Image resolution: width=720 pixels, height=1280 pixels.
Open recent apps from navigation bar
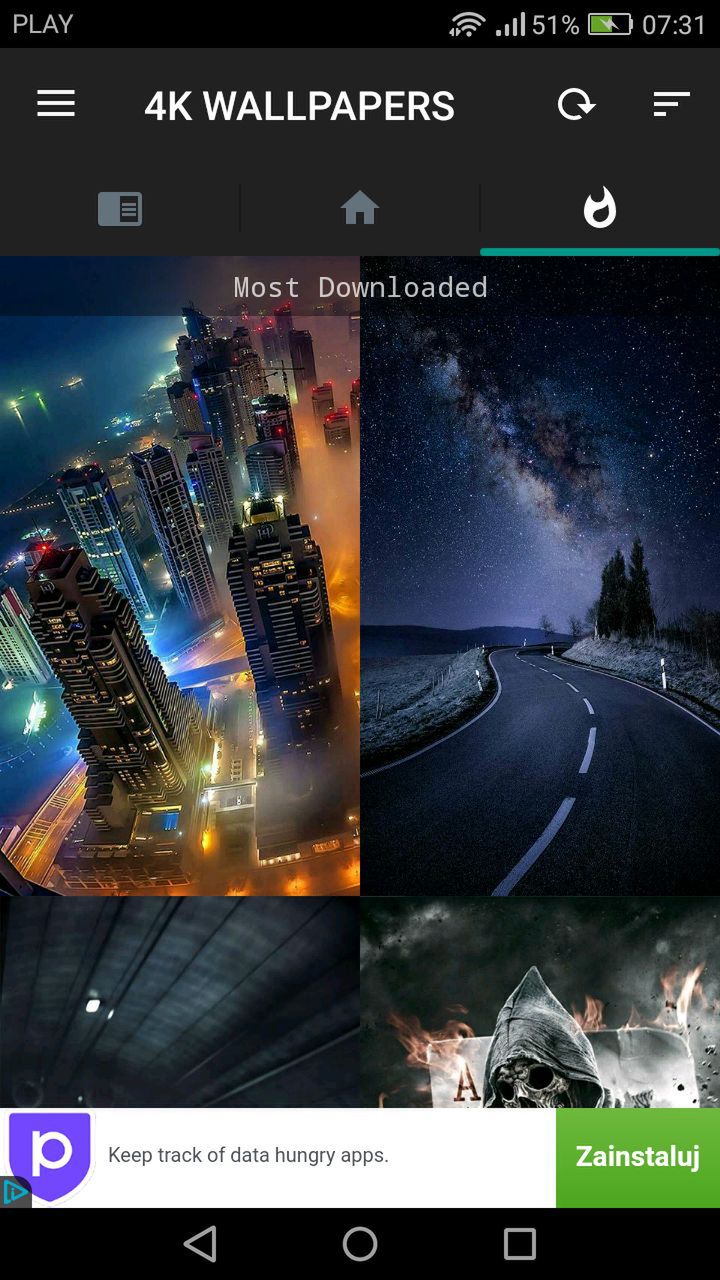coord(520,1244)
